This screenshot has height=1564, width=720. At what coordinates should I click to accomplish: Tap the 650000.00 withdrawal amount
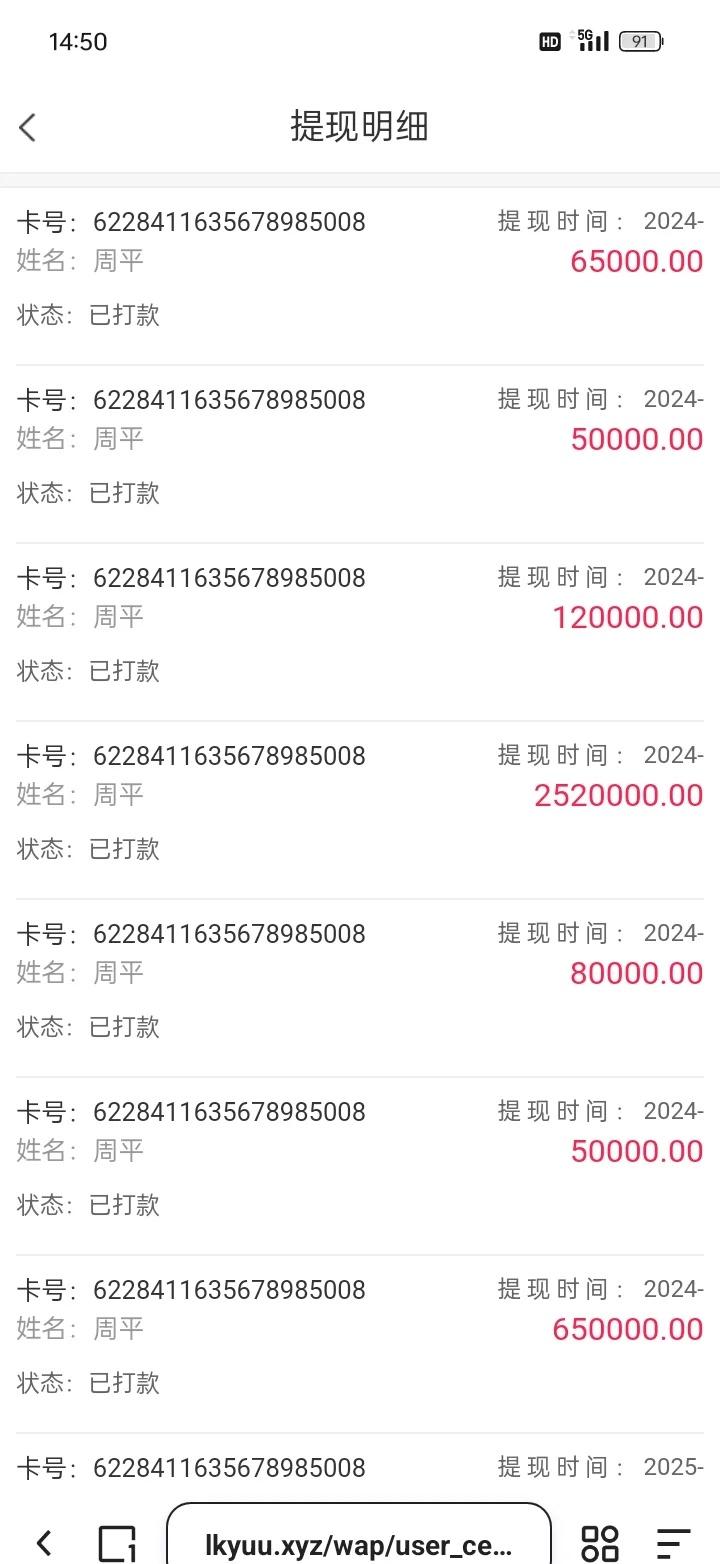click(627, 1329)
